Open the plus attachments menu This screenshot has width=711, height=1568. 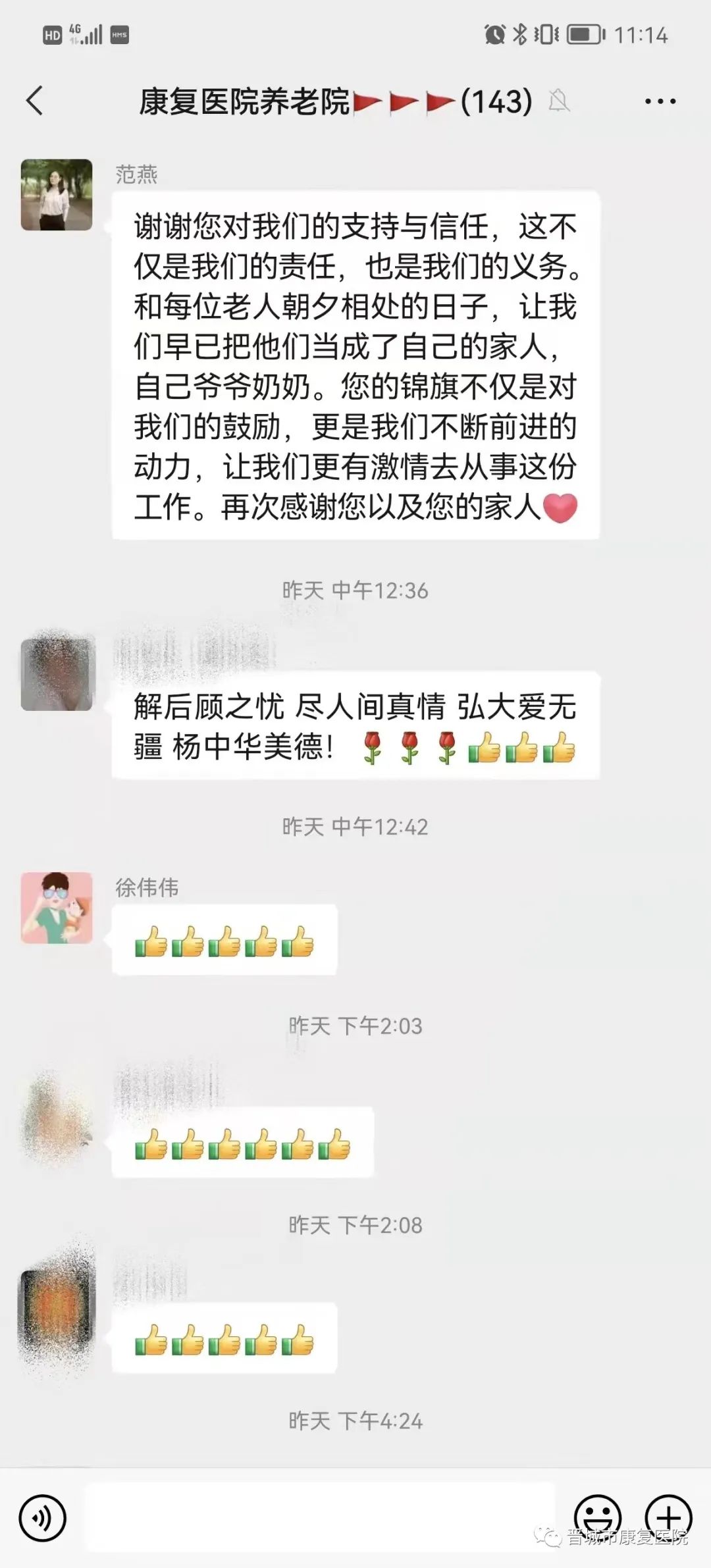coord(668,1517)
